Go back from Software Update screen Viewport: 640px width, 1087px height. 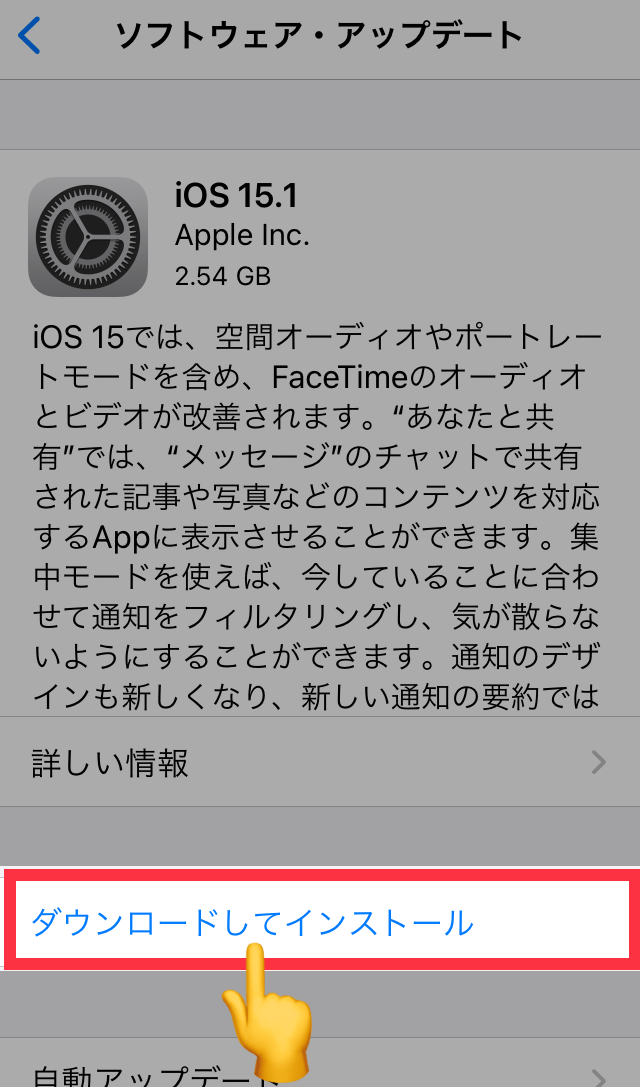click(x=30, y=37)
